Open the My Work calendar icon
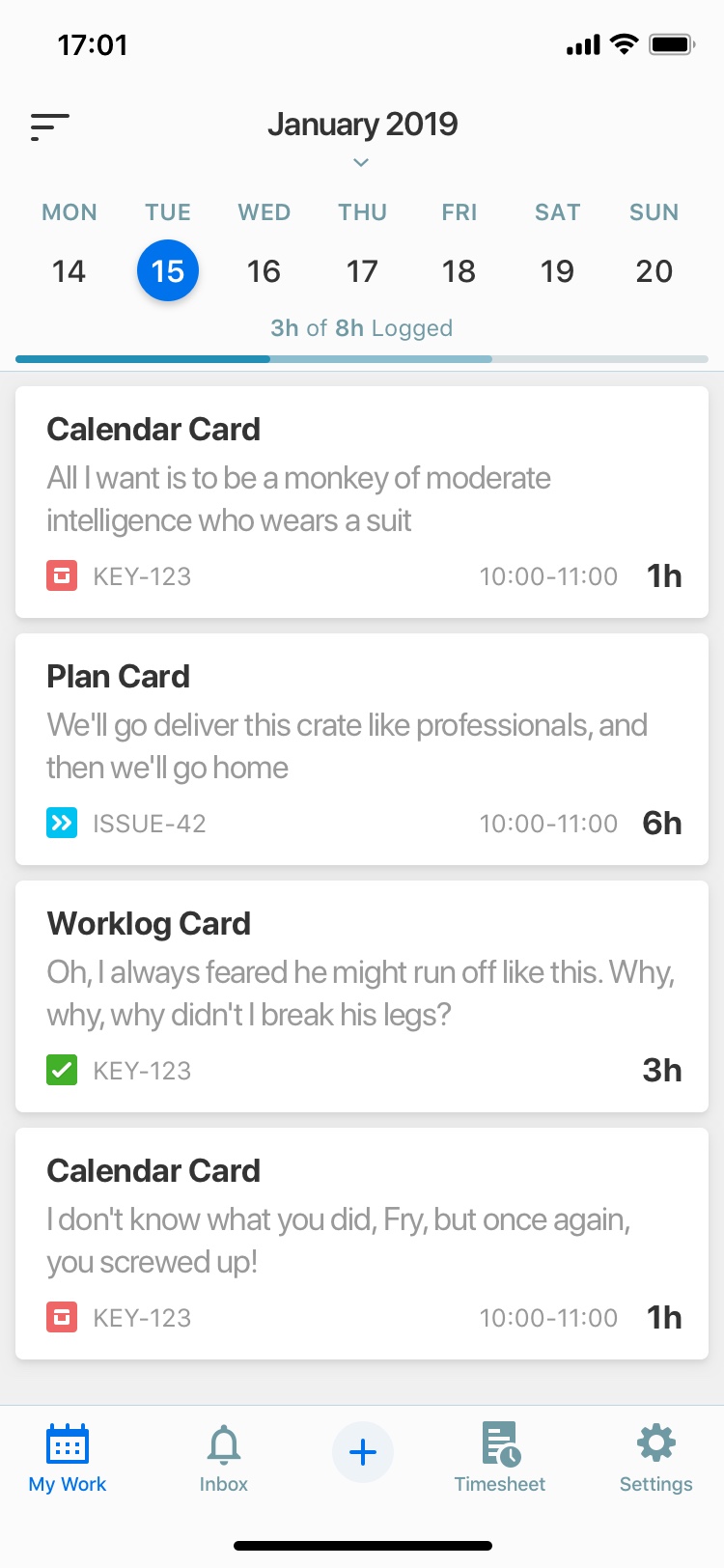 pos(67,1443)
